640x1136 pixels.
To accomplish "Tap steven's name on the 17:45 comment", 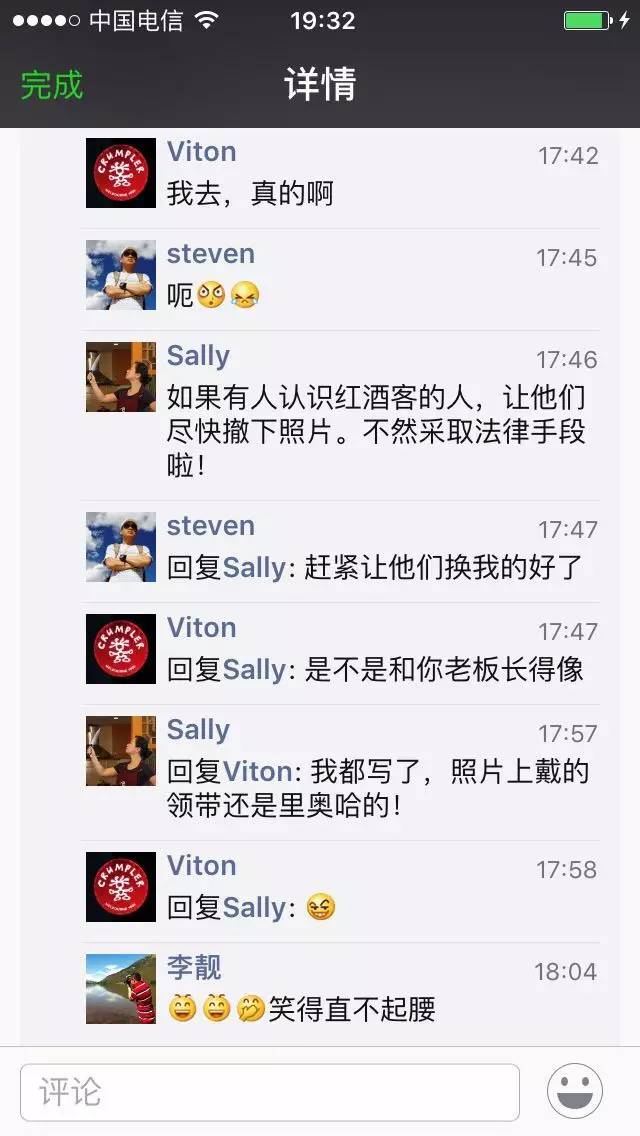I will (210, 254).
